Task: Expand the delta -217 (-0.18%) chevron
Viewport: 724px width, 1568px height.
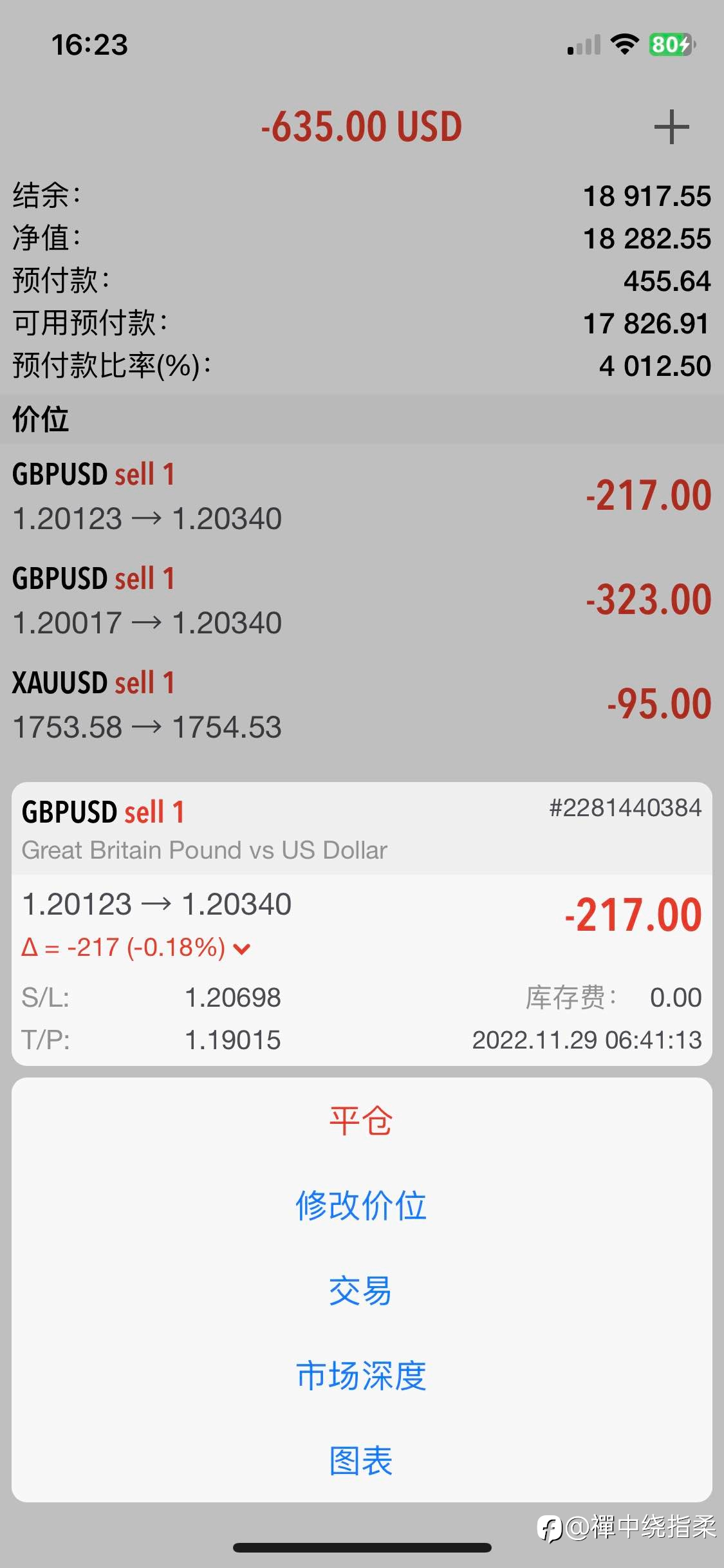Action: point(242,949)
